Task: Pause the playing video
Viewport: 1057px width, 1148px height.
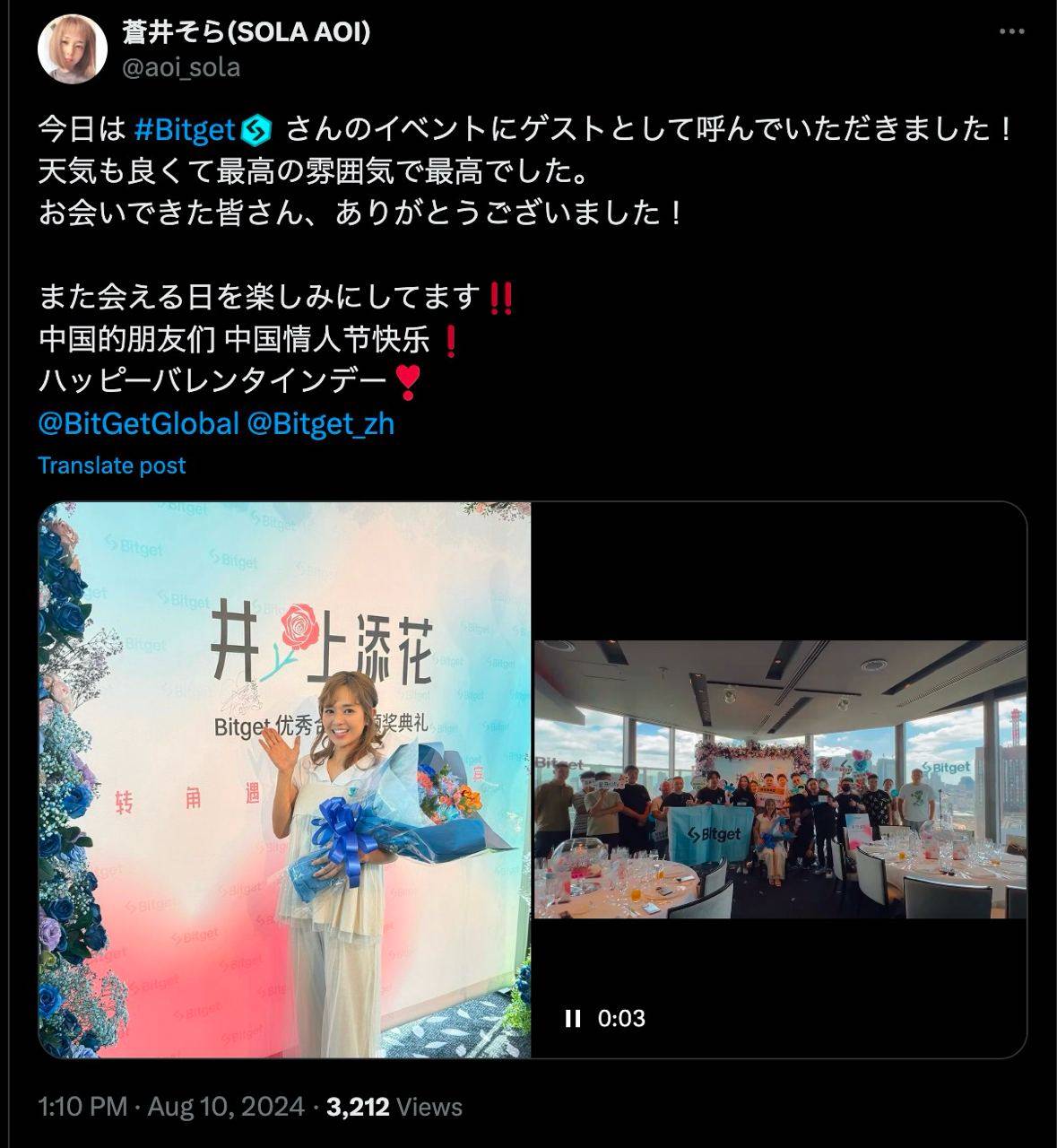Action: 570,1017
